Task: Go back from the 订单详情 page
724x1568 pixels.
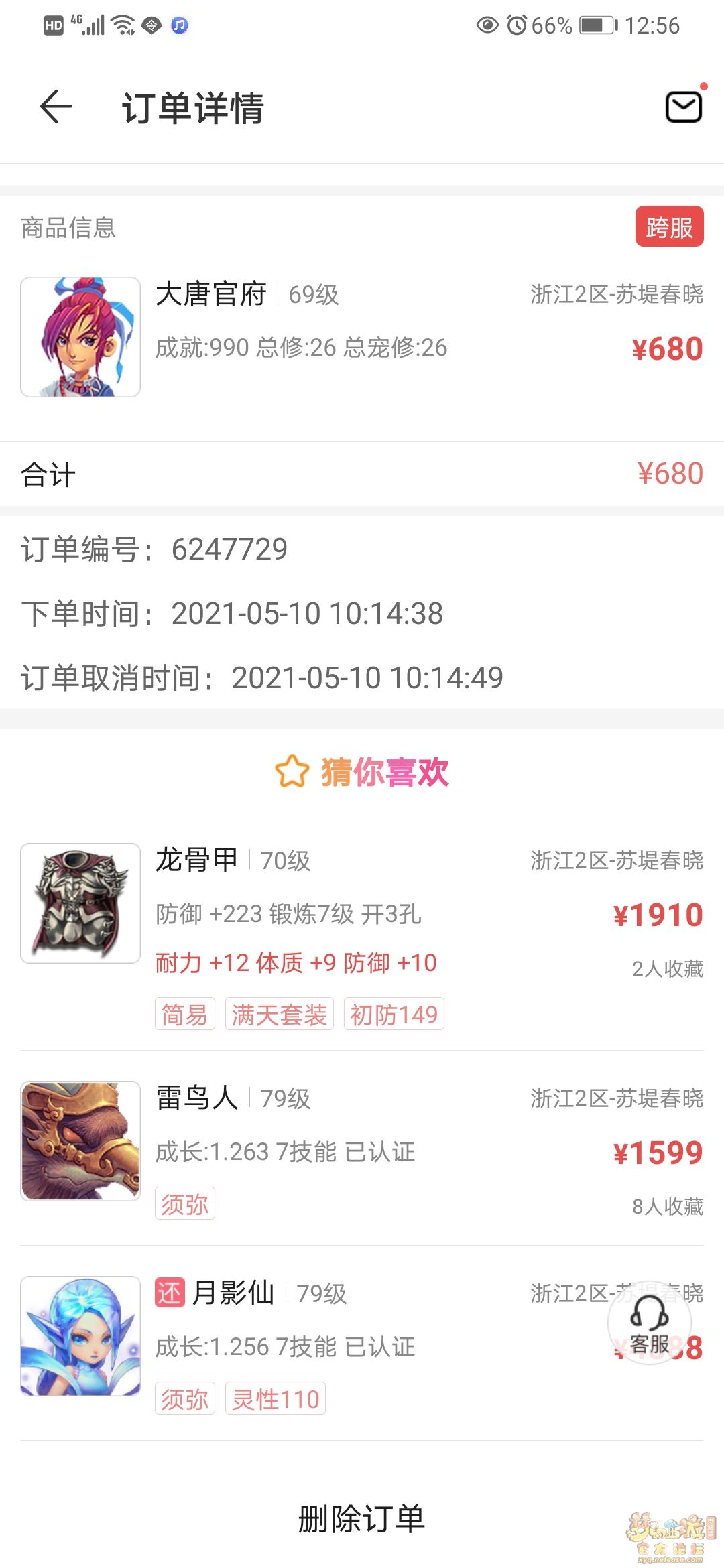Action: 56,107
